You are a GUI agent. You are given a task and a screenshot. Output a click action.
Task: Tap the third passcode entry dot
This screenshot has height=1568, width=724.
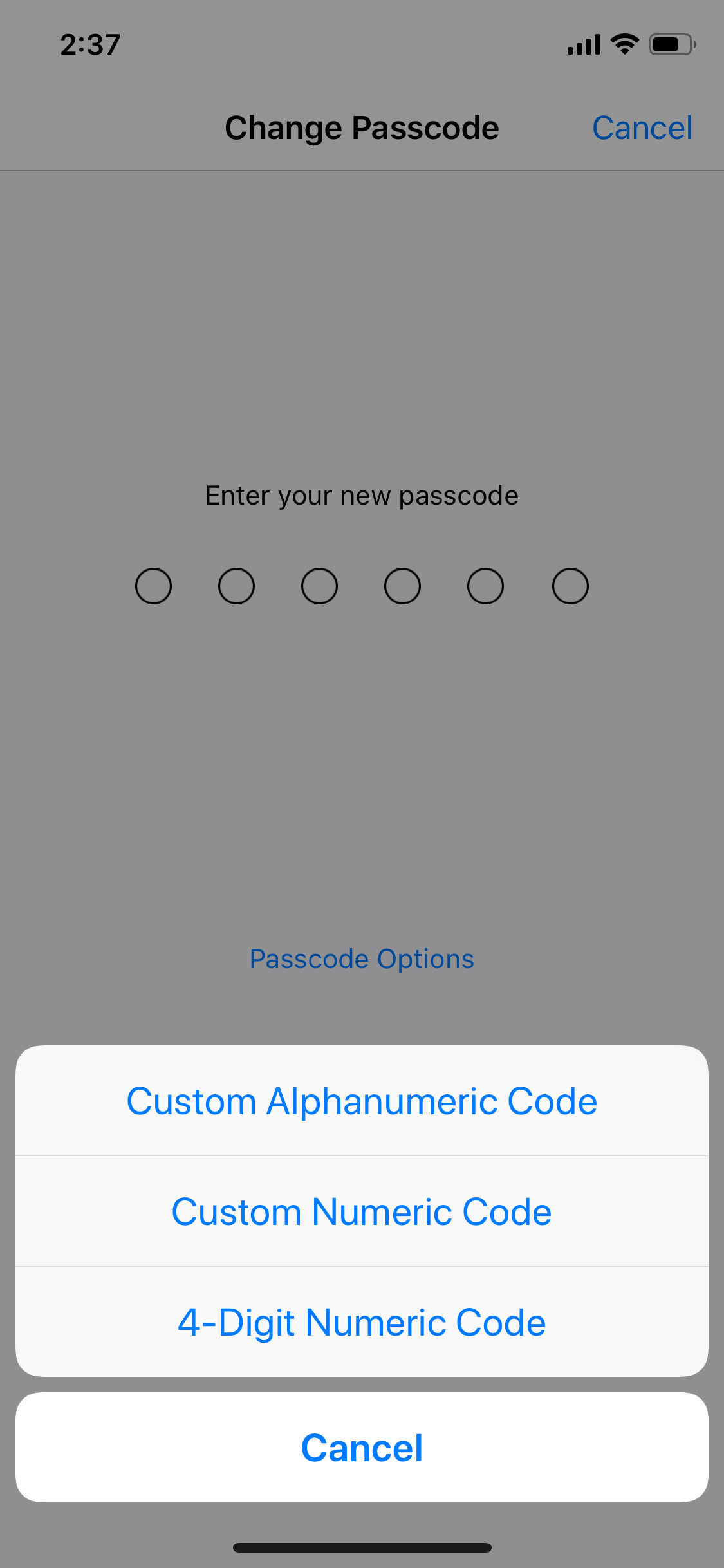click(x=320, y=586)
